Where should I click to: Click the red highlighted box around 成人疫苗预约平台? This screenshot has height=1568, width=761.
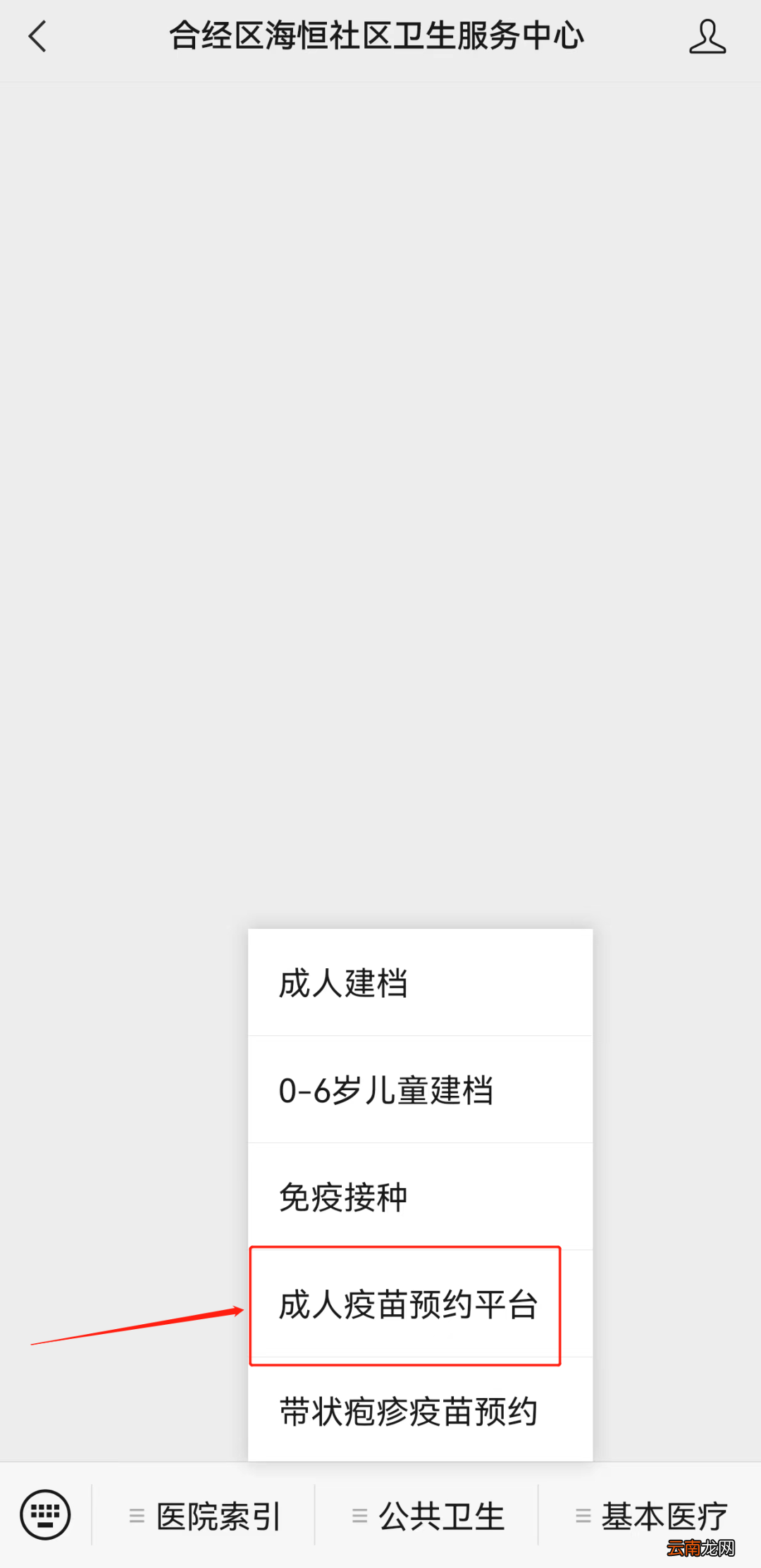[x=407, y=1305]
